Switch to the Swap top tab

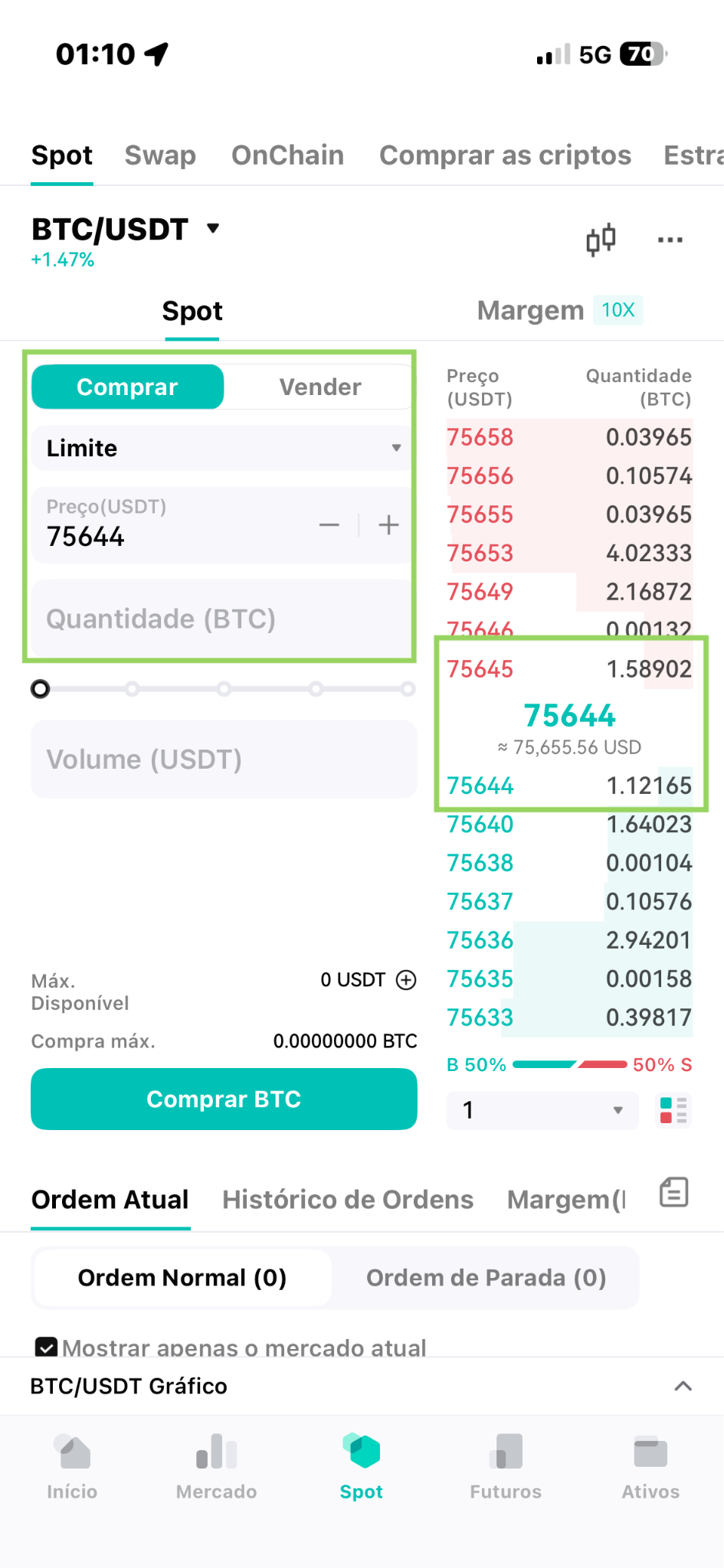click(x=160, y=155)
